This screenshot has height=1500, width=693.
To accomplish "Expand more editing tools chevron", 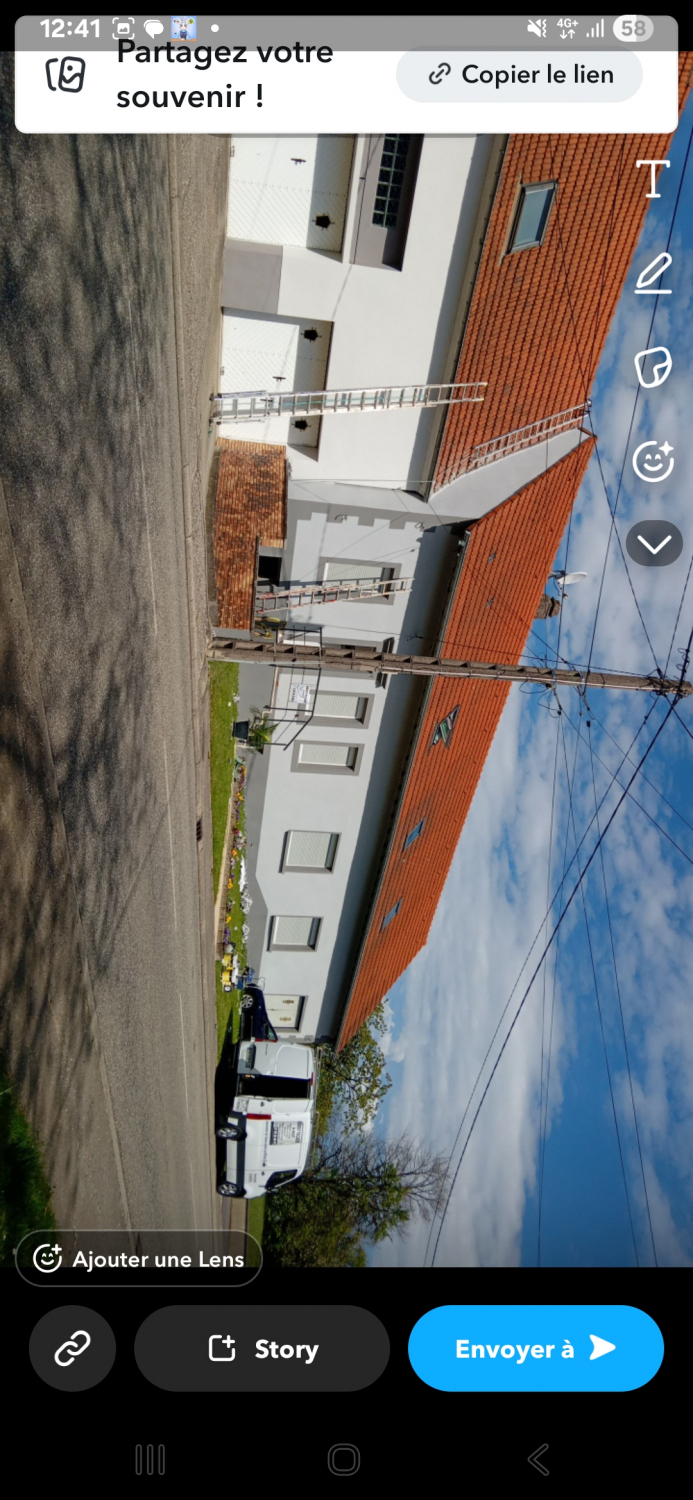I will coord(654,544).
